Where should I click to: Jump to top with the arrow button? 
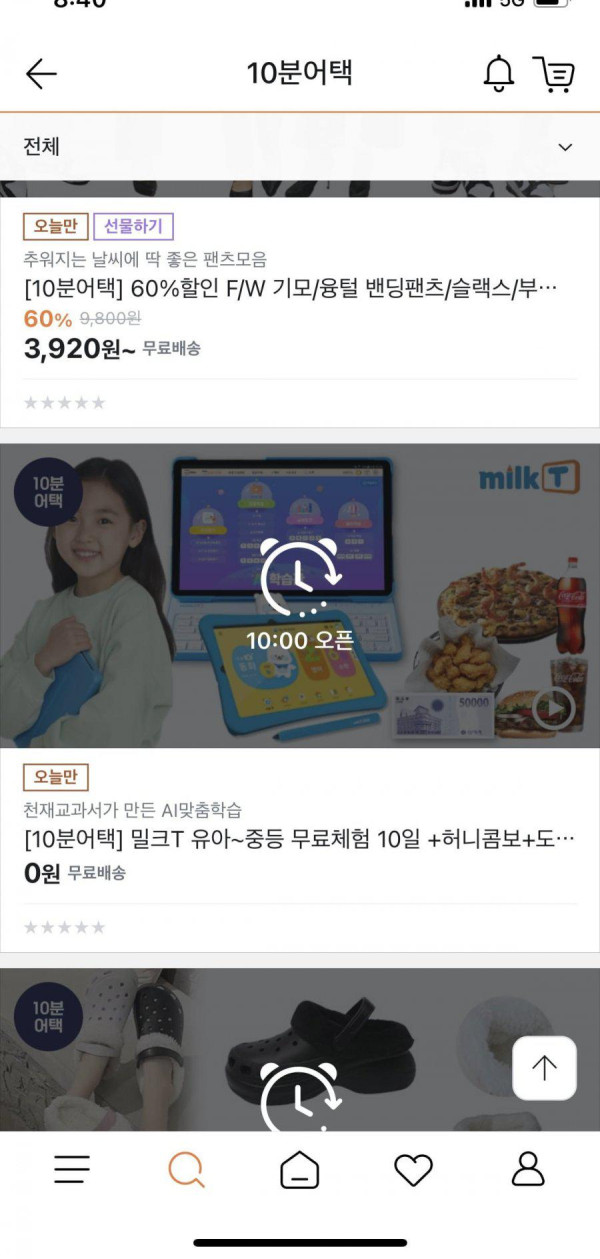pos(544,1068)
